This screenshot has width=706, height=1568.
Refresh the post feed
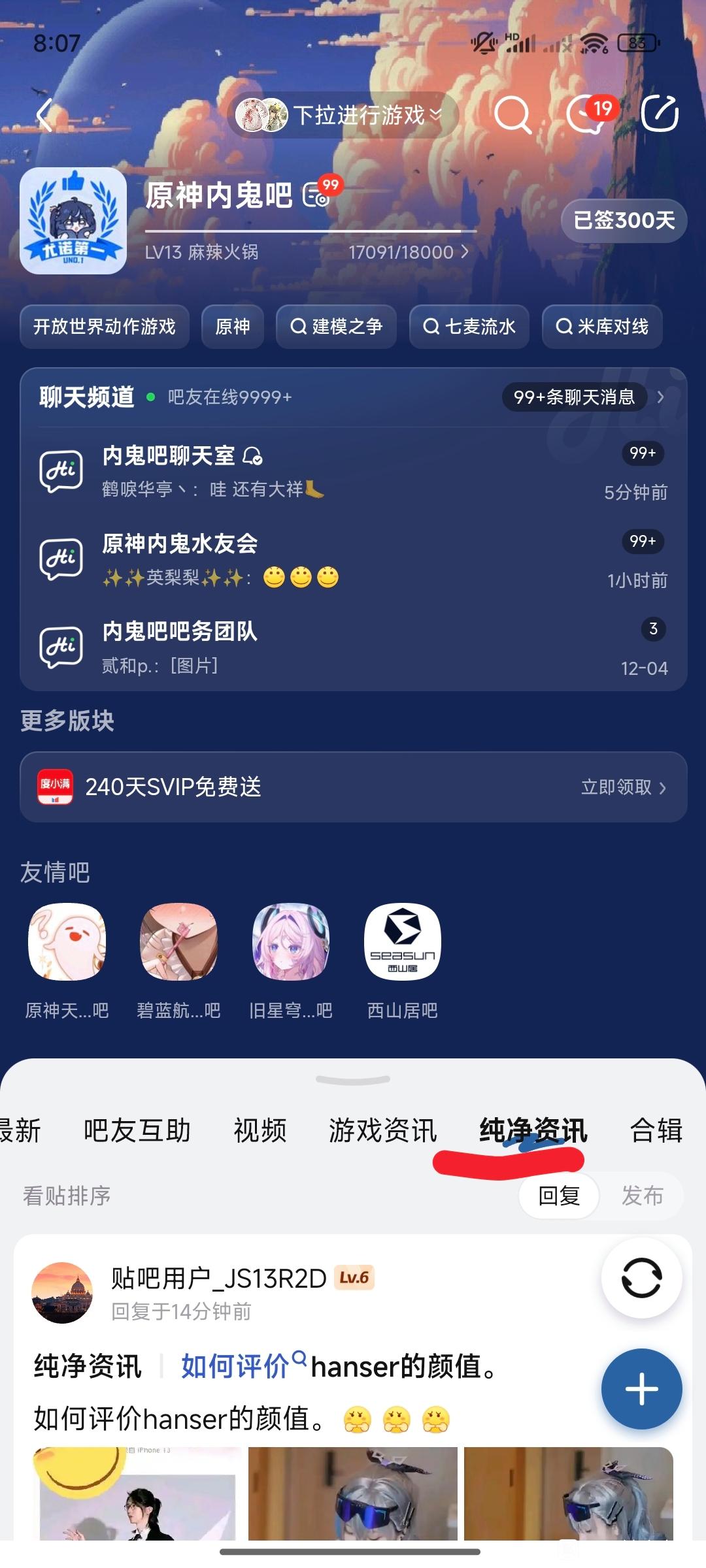click(641, 1277)
